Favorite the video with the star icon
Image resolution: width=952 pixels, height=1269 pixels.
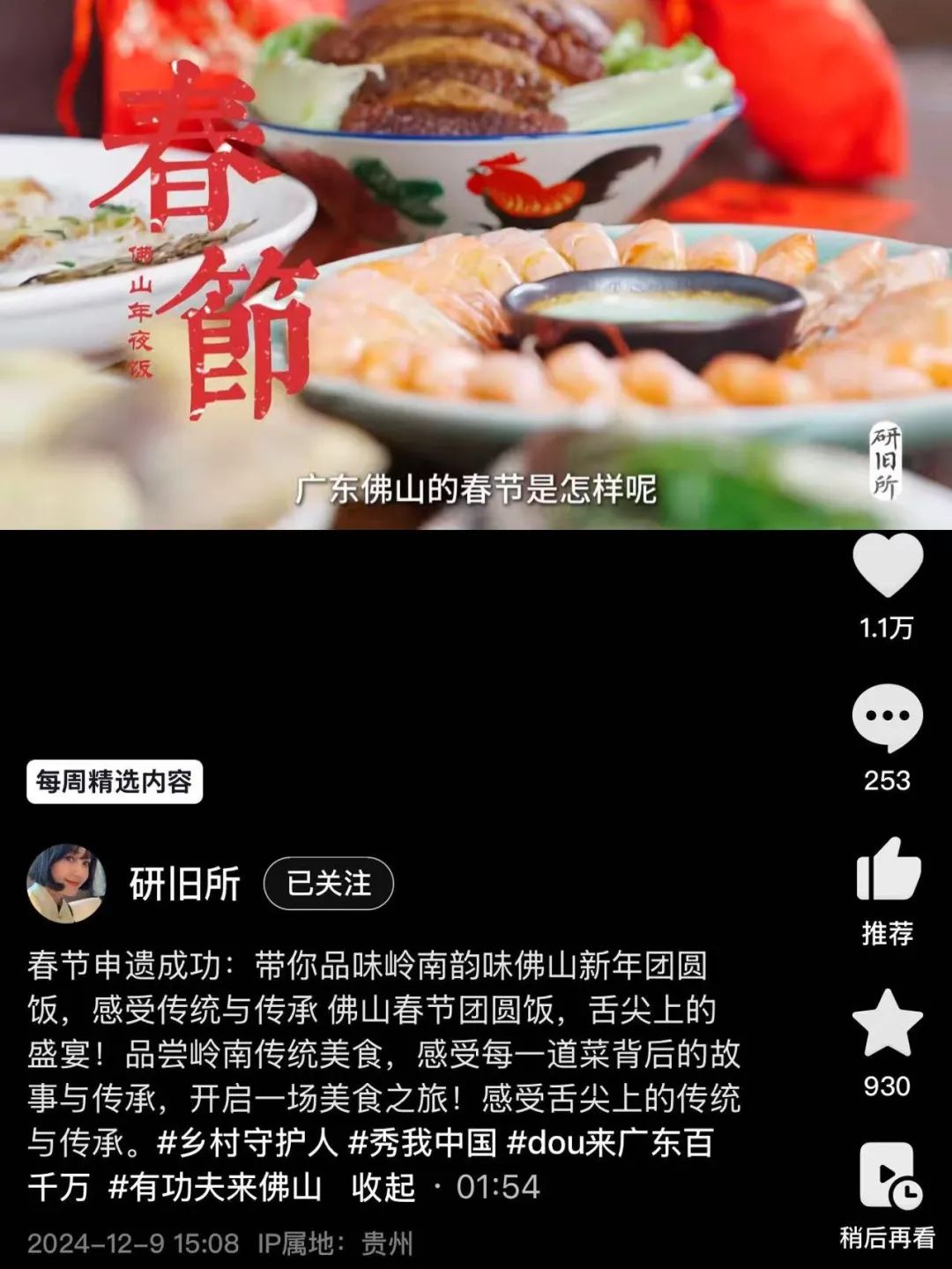pos(886,1023)
